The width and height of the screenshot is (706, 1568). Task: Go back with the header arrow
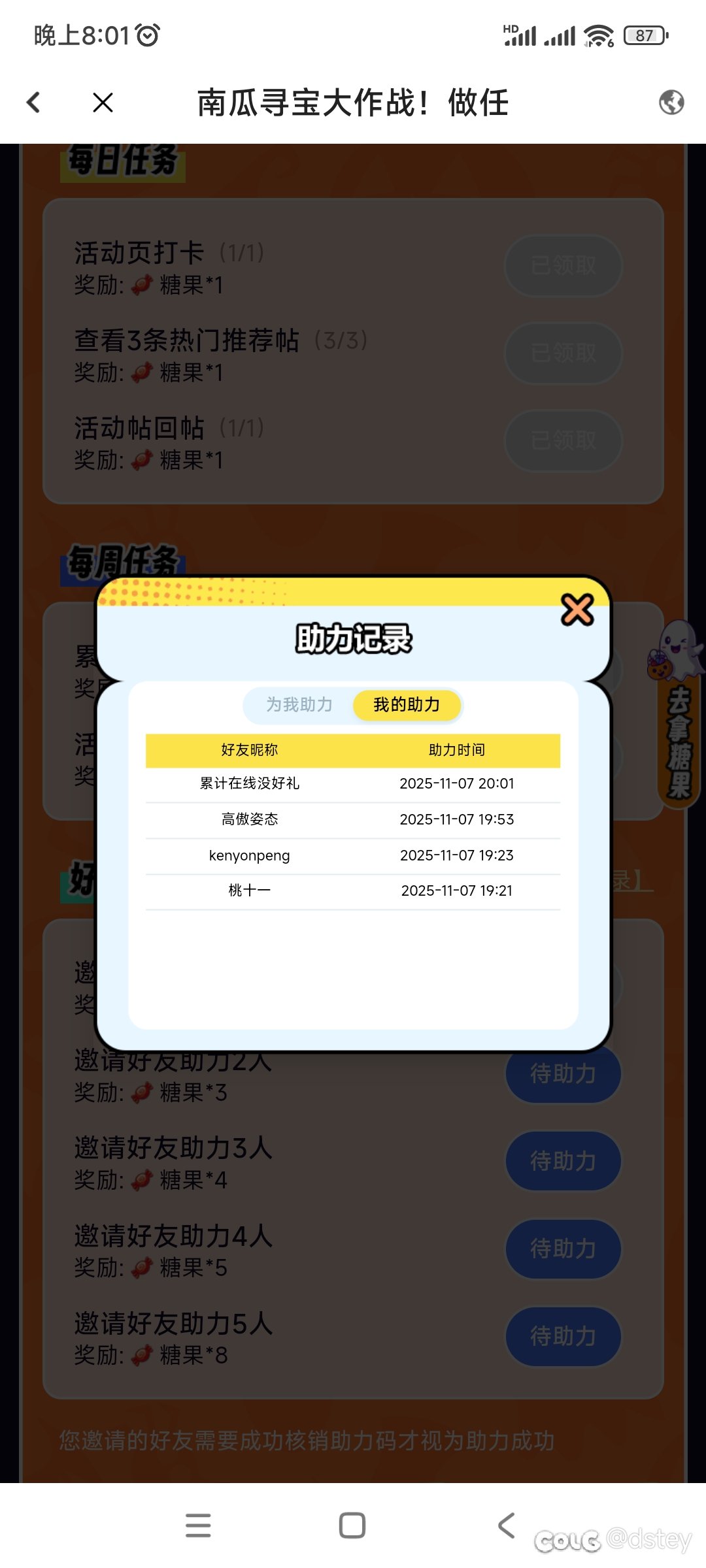pyautogui.click(x=34, y=103)
